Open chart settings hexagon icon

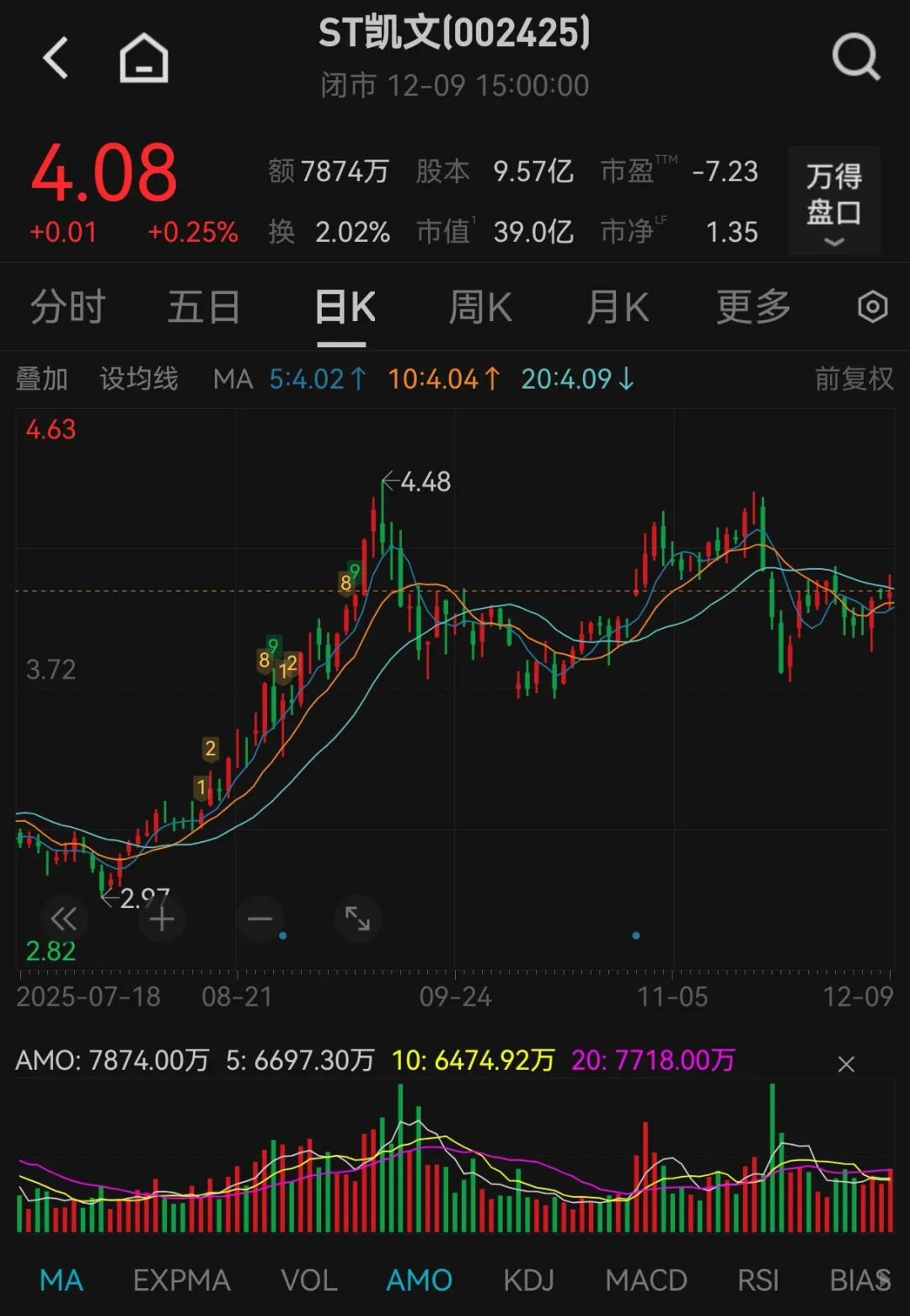tap(872, 307)
